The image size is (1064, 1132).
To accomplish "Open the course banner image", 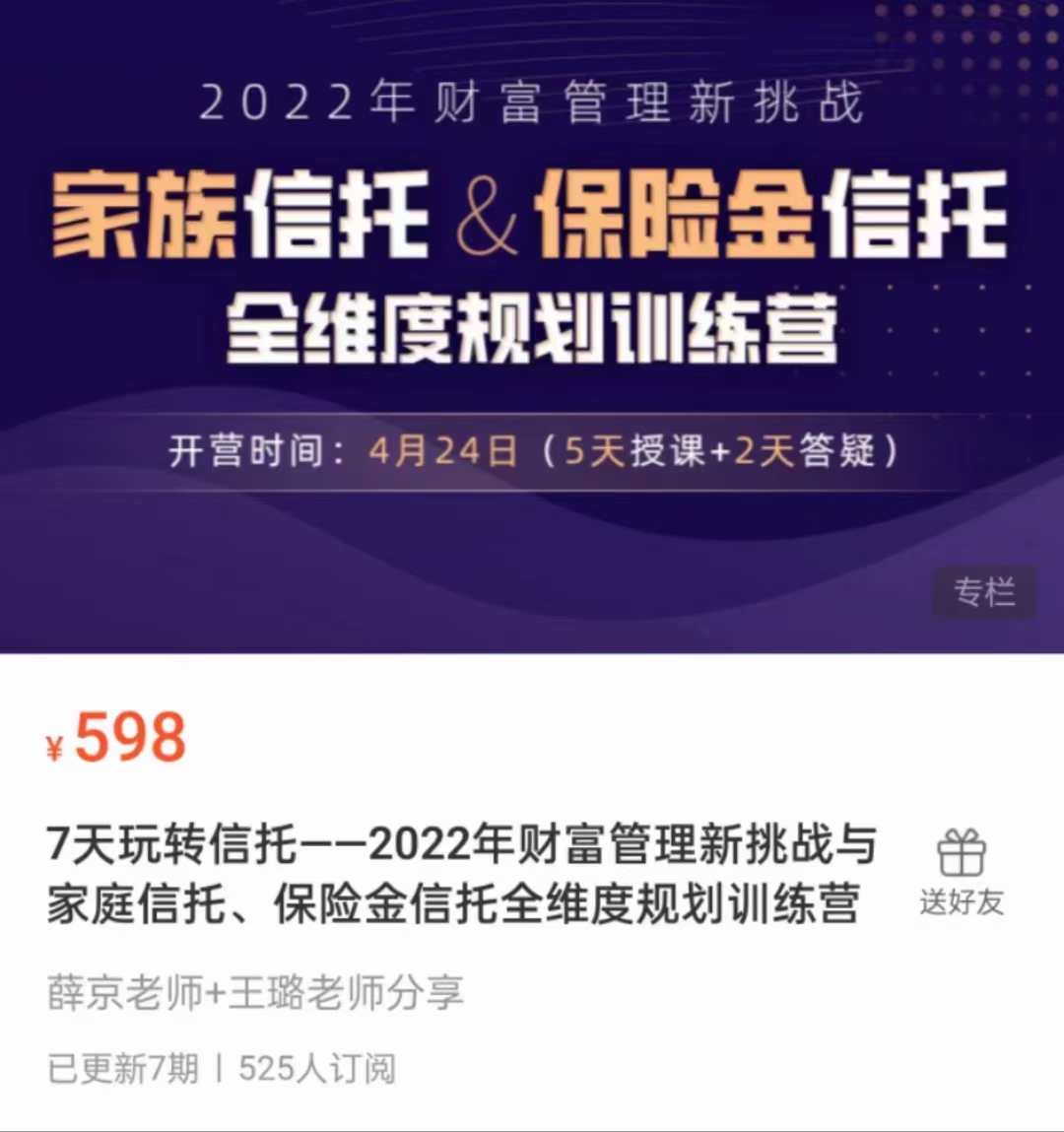I will pos(532,325).
